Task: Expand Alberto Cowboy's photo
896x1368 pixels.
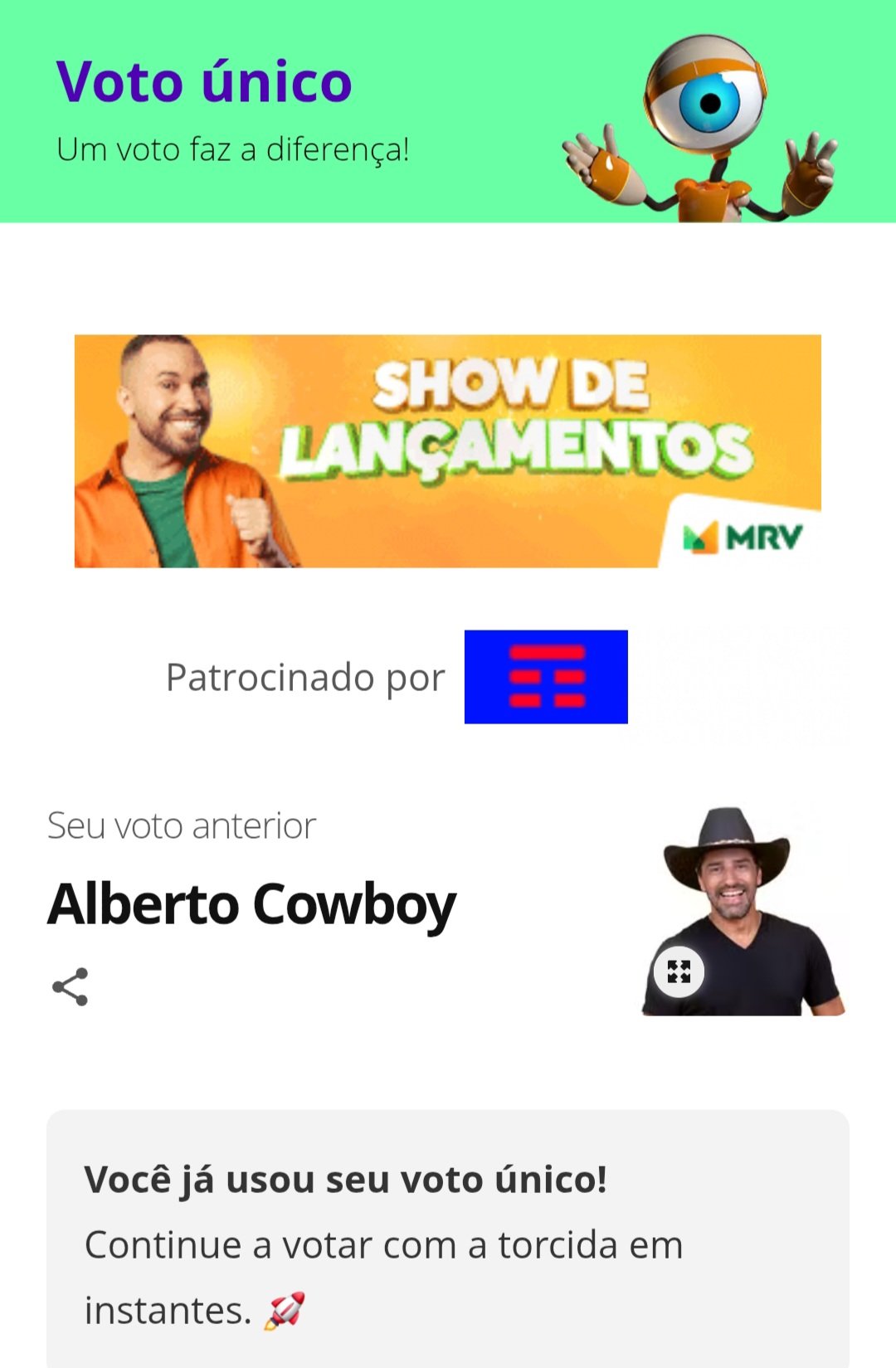Action: click(679, 971)
